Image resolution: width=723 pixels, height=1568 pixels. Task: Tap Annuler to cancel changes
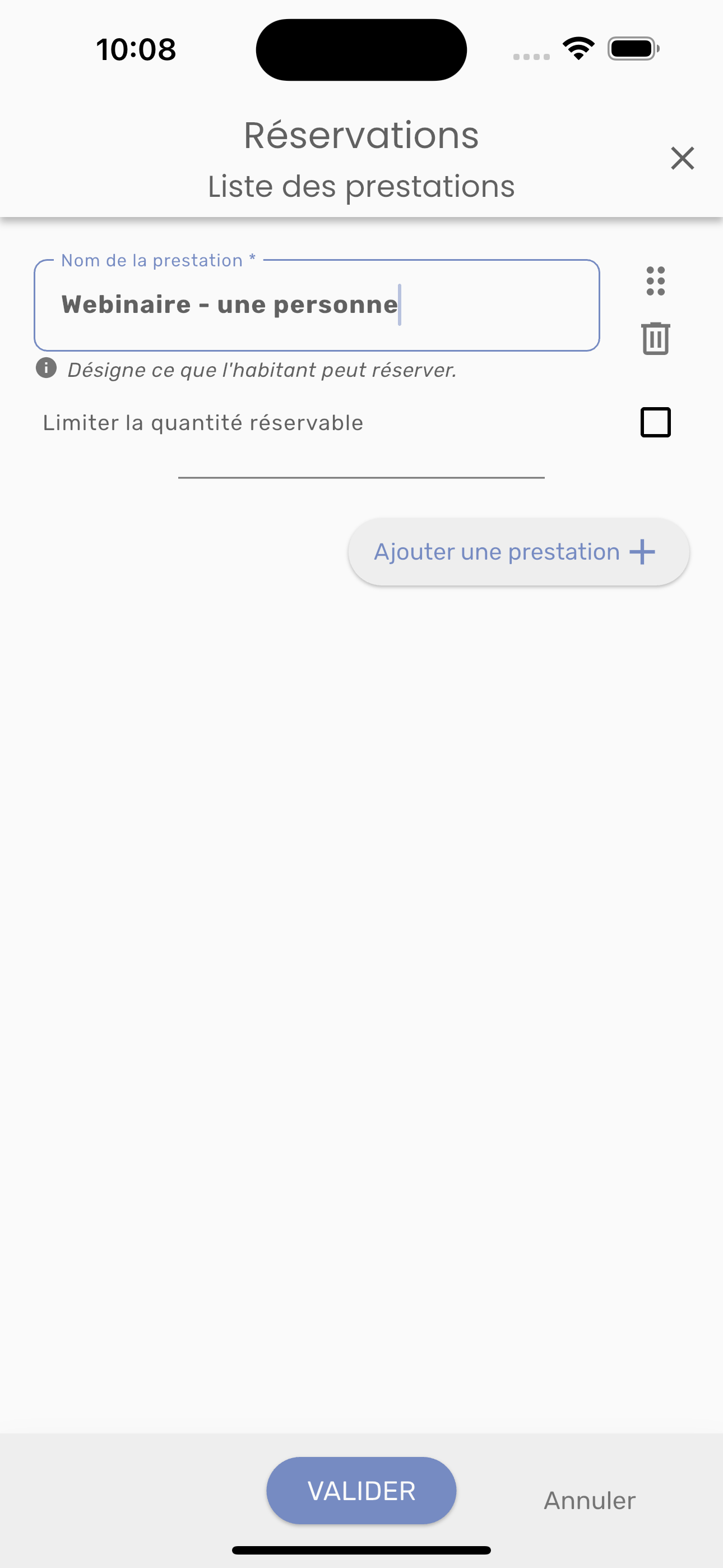588,1500
